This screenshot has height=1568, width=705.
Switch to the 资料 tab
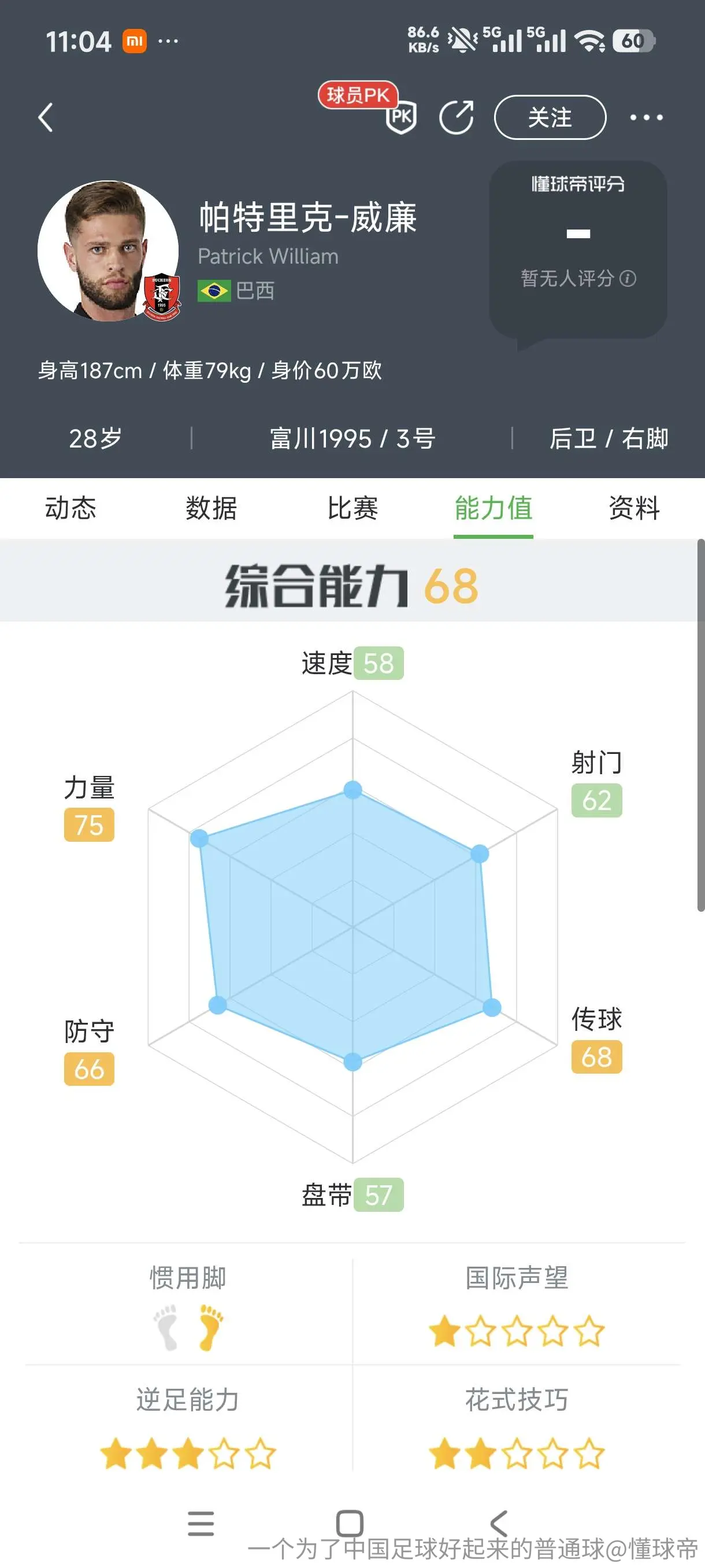634,508
